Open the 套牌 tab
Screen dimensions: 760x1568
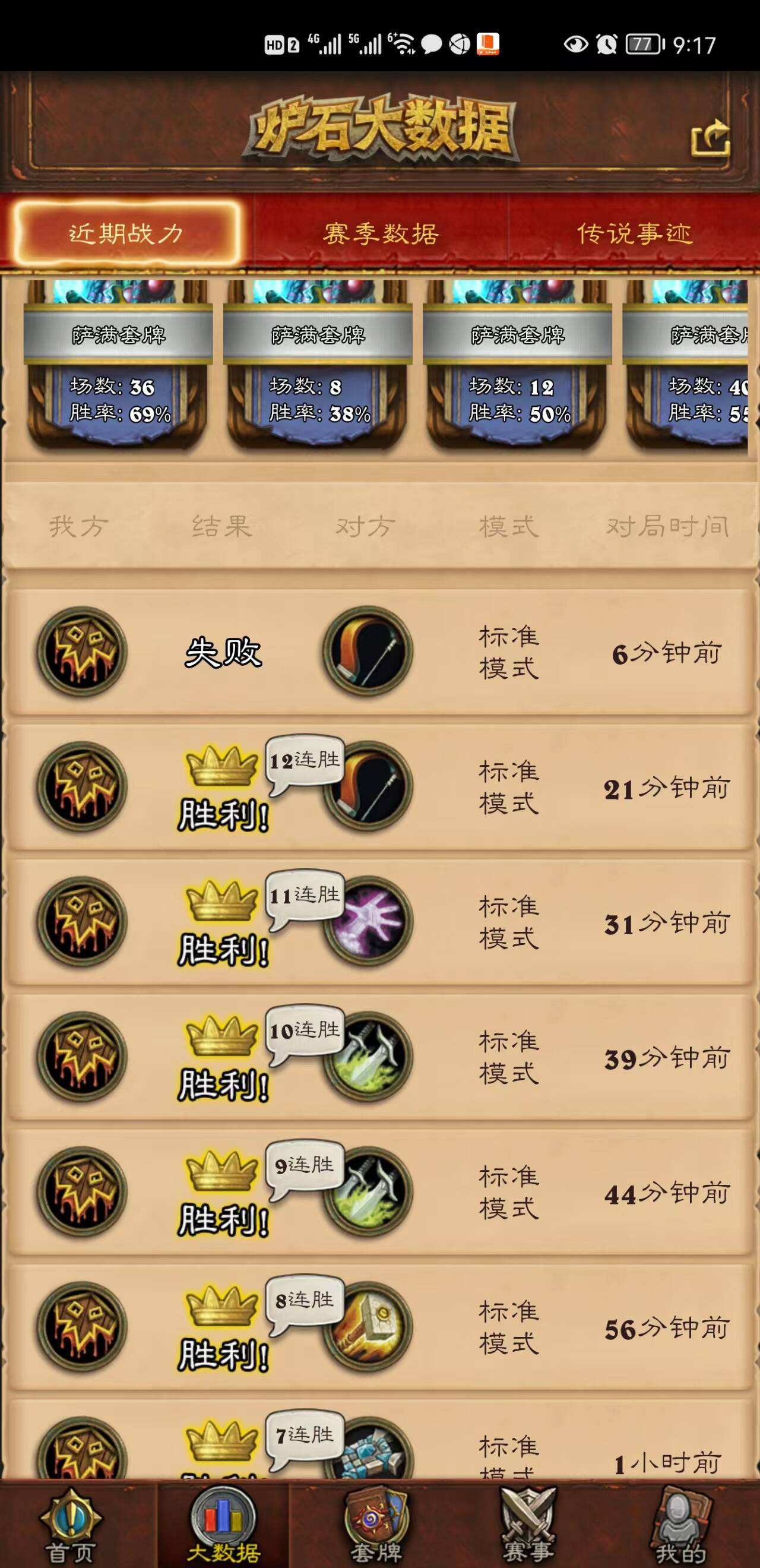point(376,1525)
